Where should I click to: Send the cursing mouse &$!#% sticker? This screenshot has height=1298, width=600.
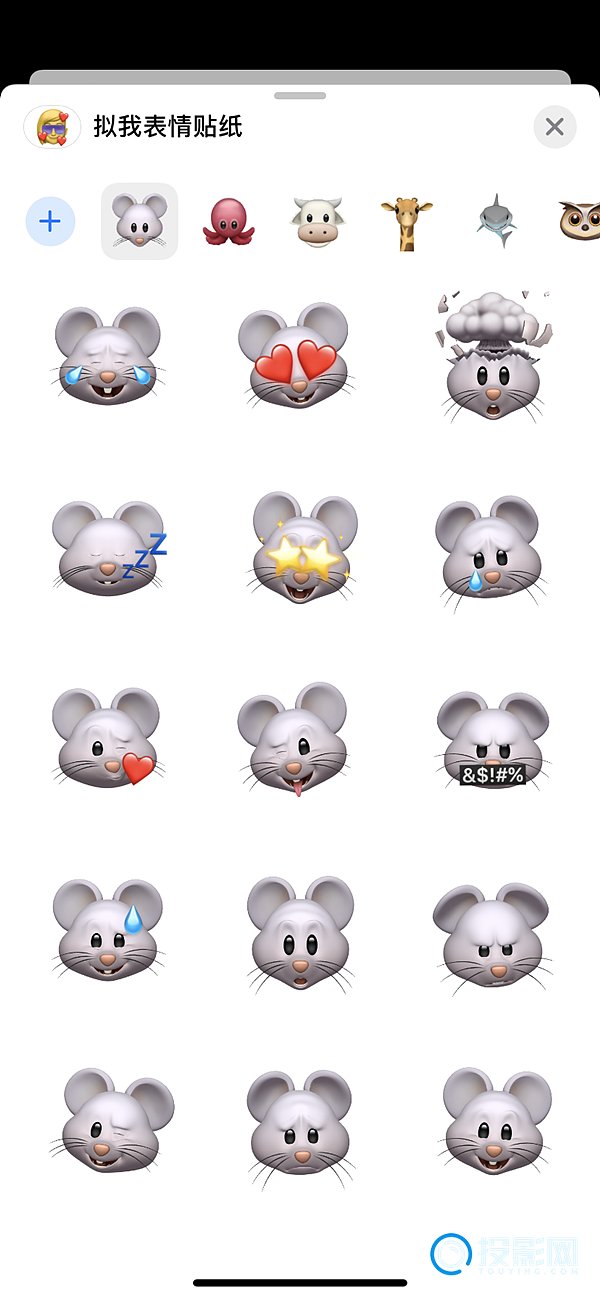pos(492,738)
